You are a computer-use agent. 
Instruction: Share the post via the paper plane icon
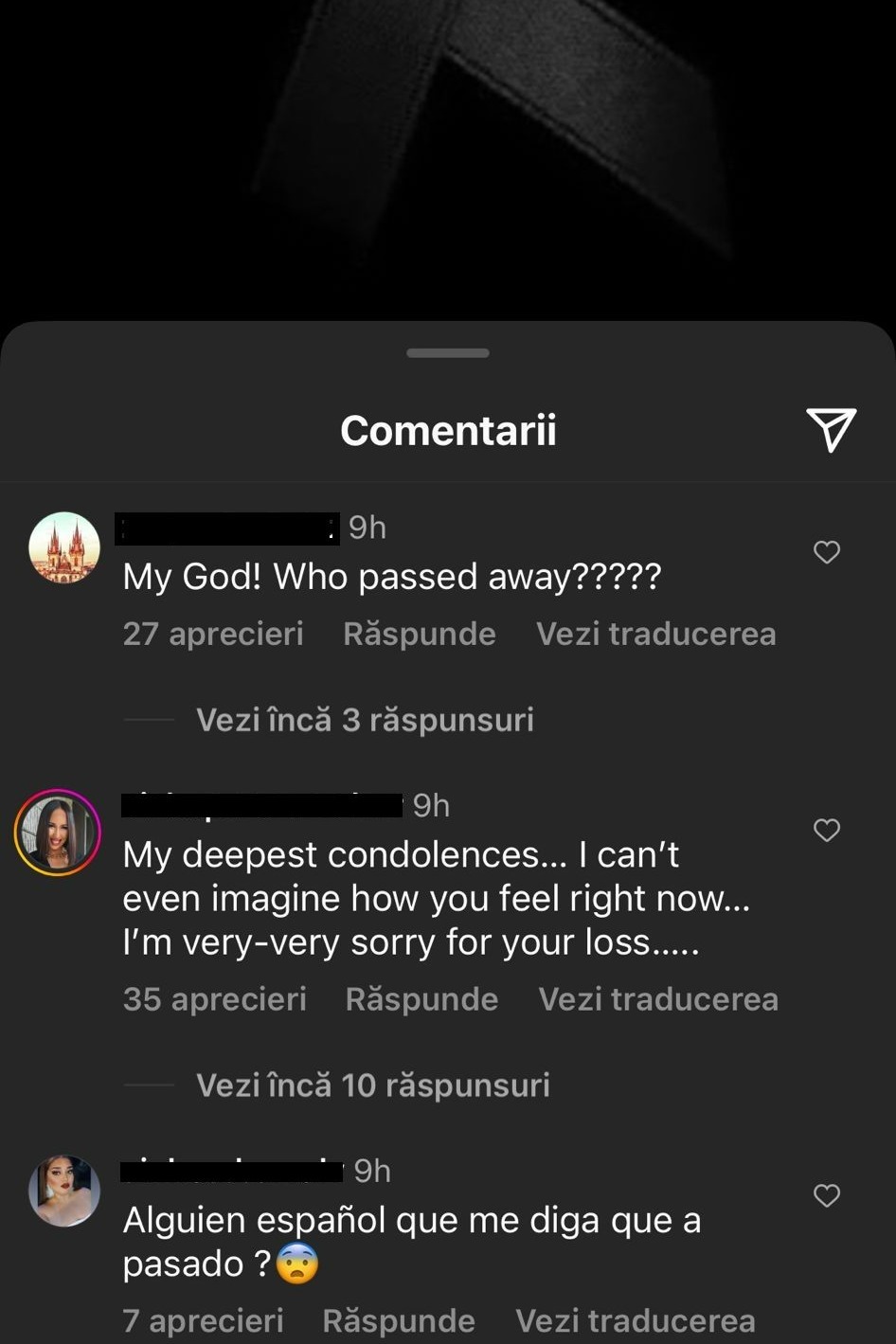(831, 430)
